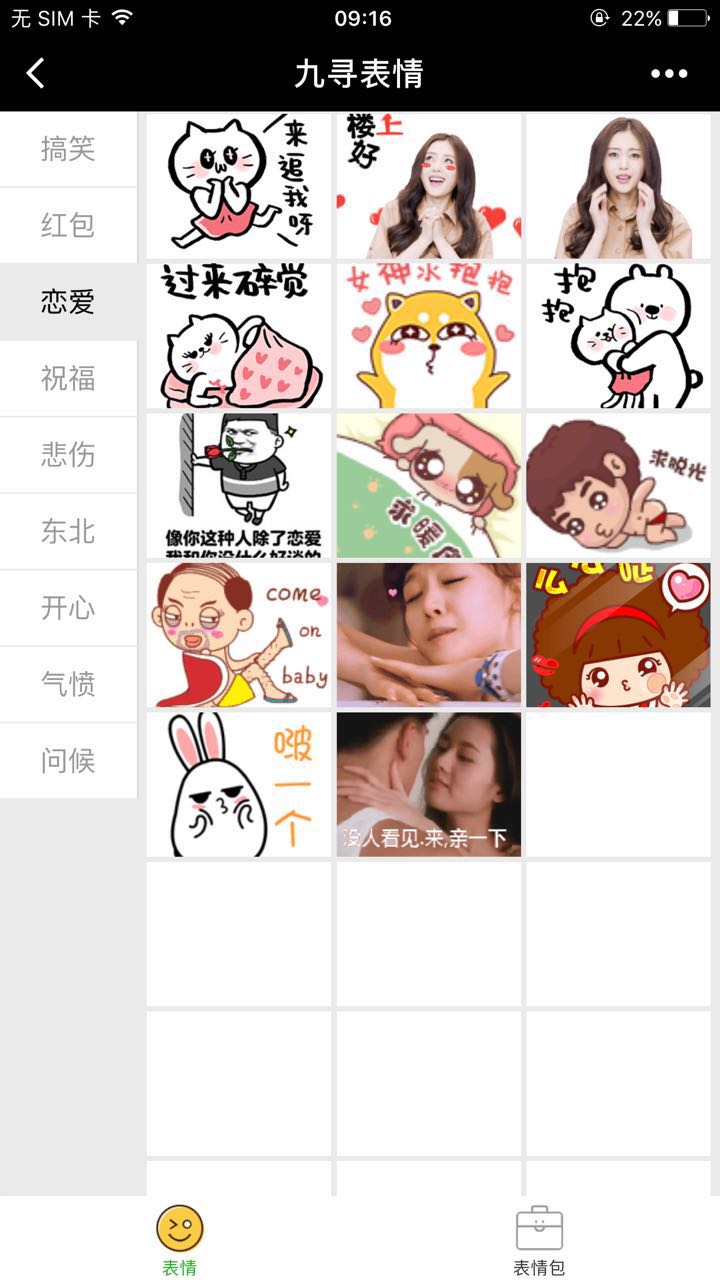Show the 悲伤 stickers
Viewport: 720px width, 1280px height.
pos(68,455)
